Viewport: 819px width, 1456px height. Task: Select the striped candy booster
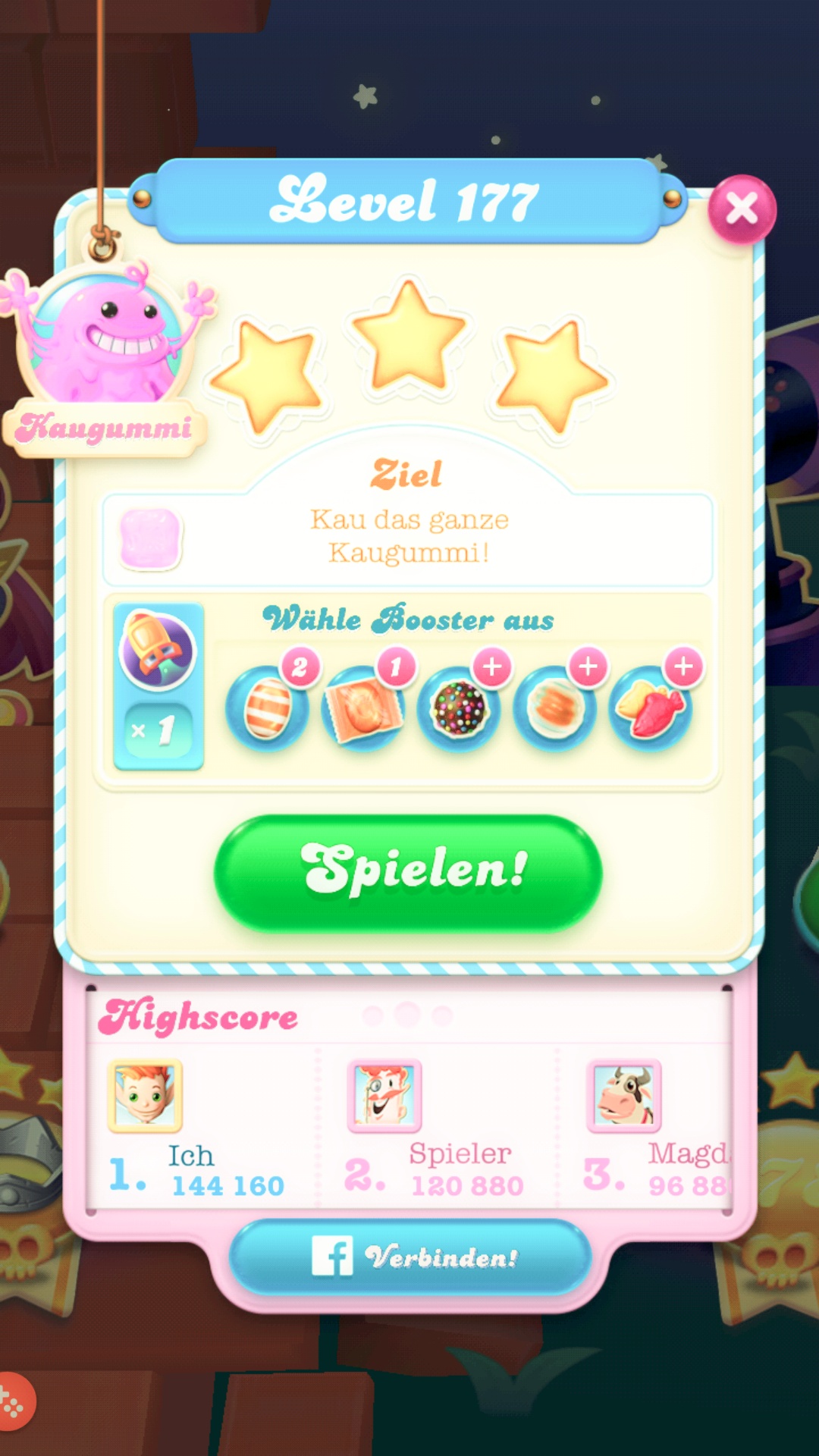pyautogui.click(x=268, y=708)
